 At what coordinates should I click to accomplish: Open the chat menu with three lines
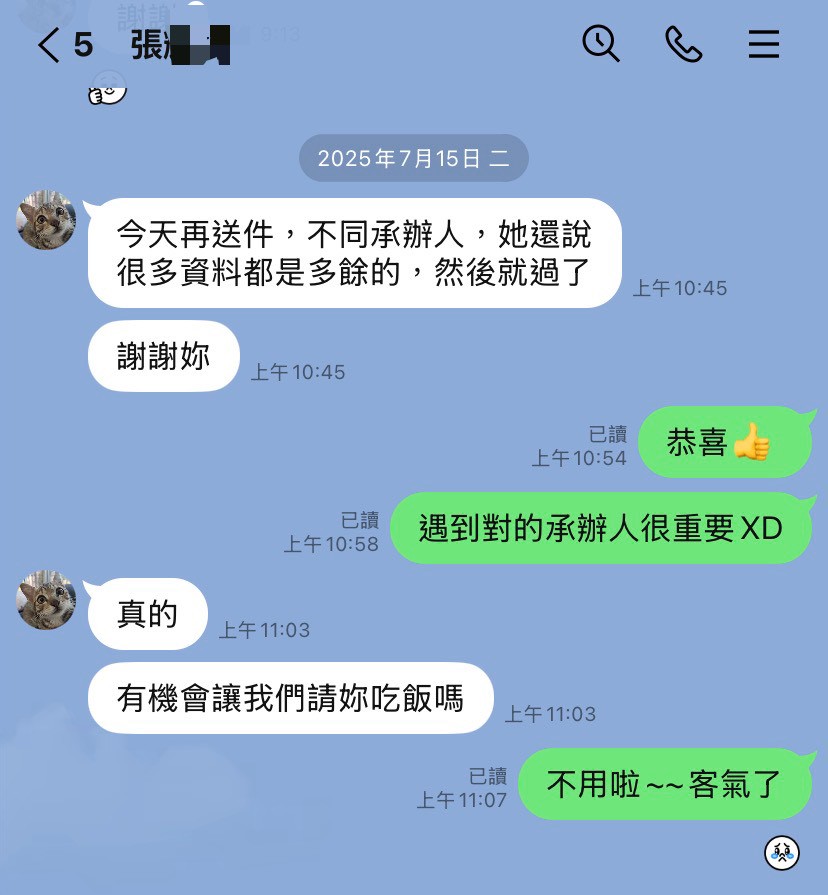point(764,44)
